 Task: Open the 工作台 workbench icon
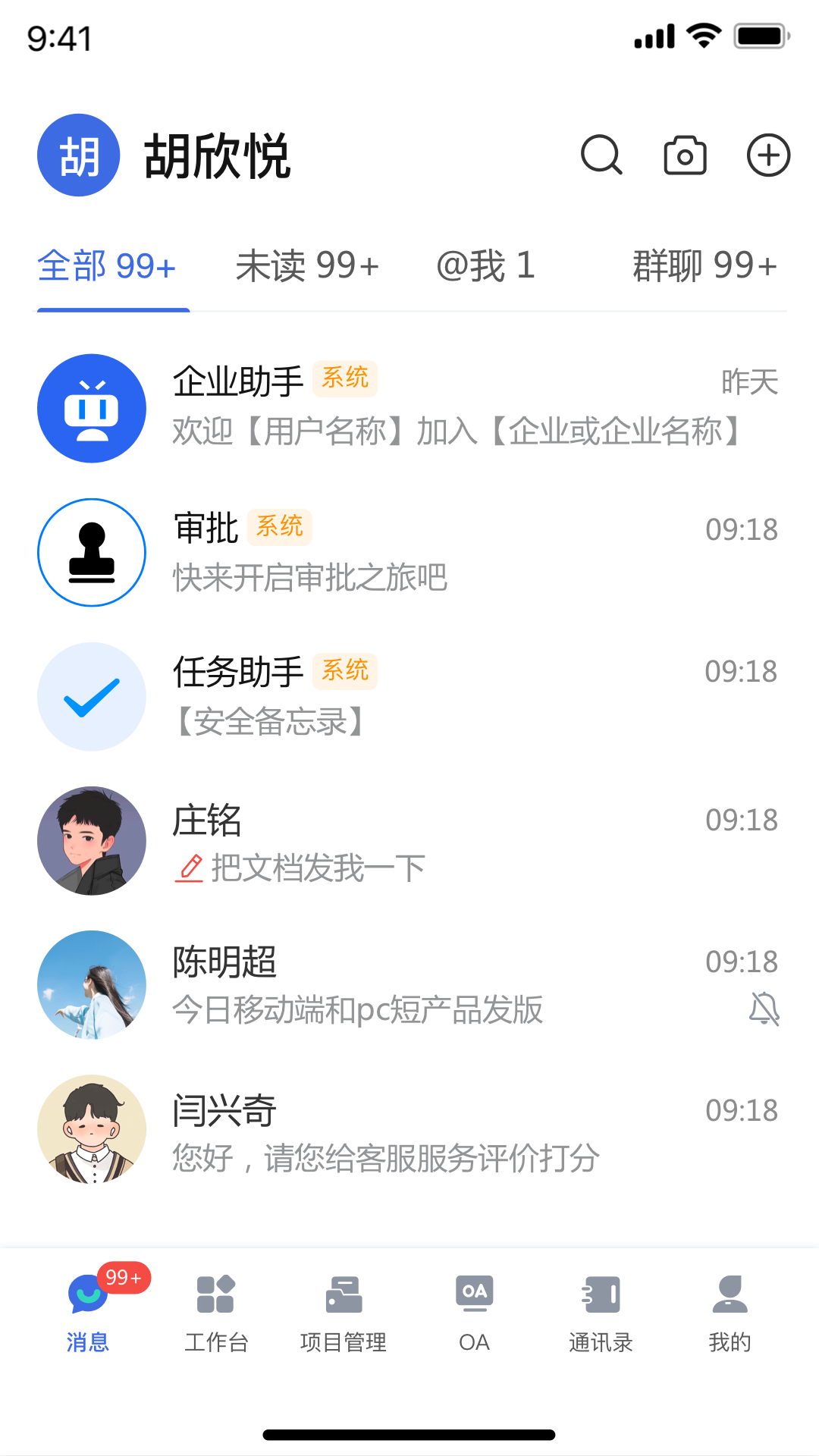coord(216,1294)
